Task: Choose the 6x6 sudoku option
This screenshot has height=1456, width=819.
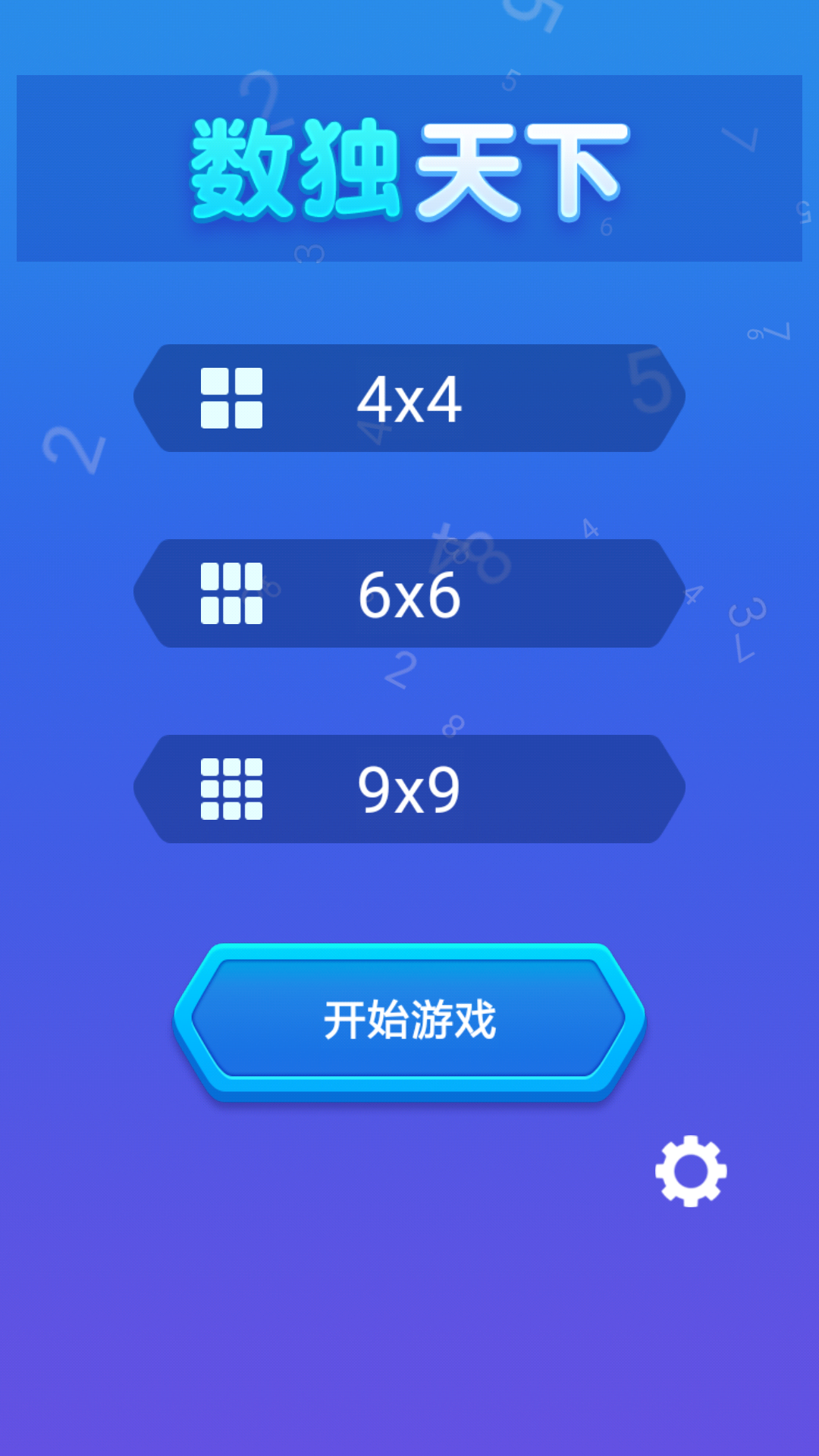Action: click(409, 594)
